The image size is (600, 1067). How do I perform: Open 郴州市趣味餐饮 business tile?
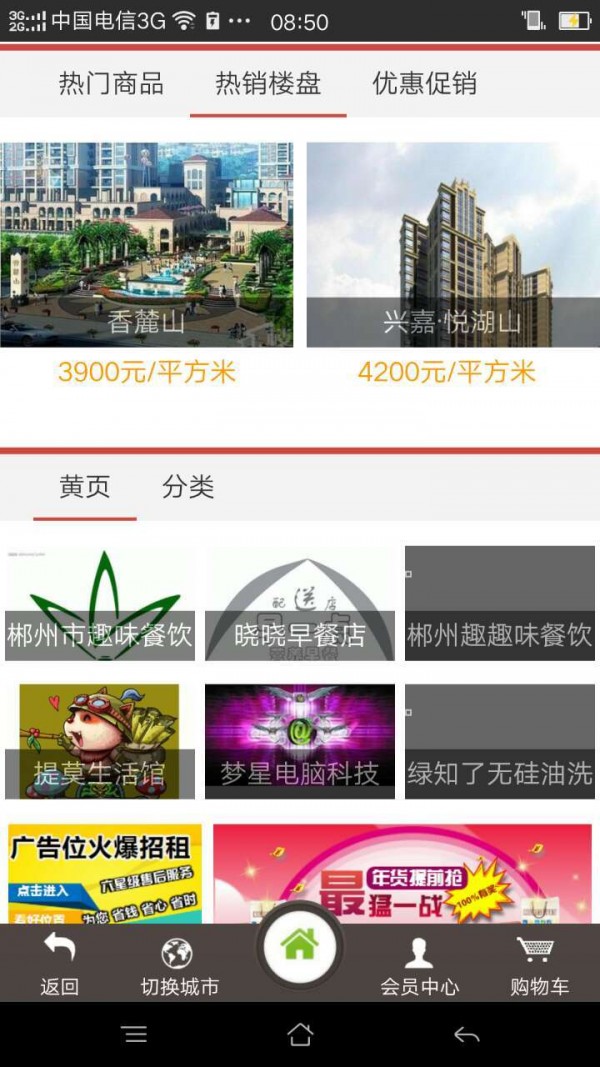point(100,603)
